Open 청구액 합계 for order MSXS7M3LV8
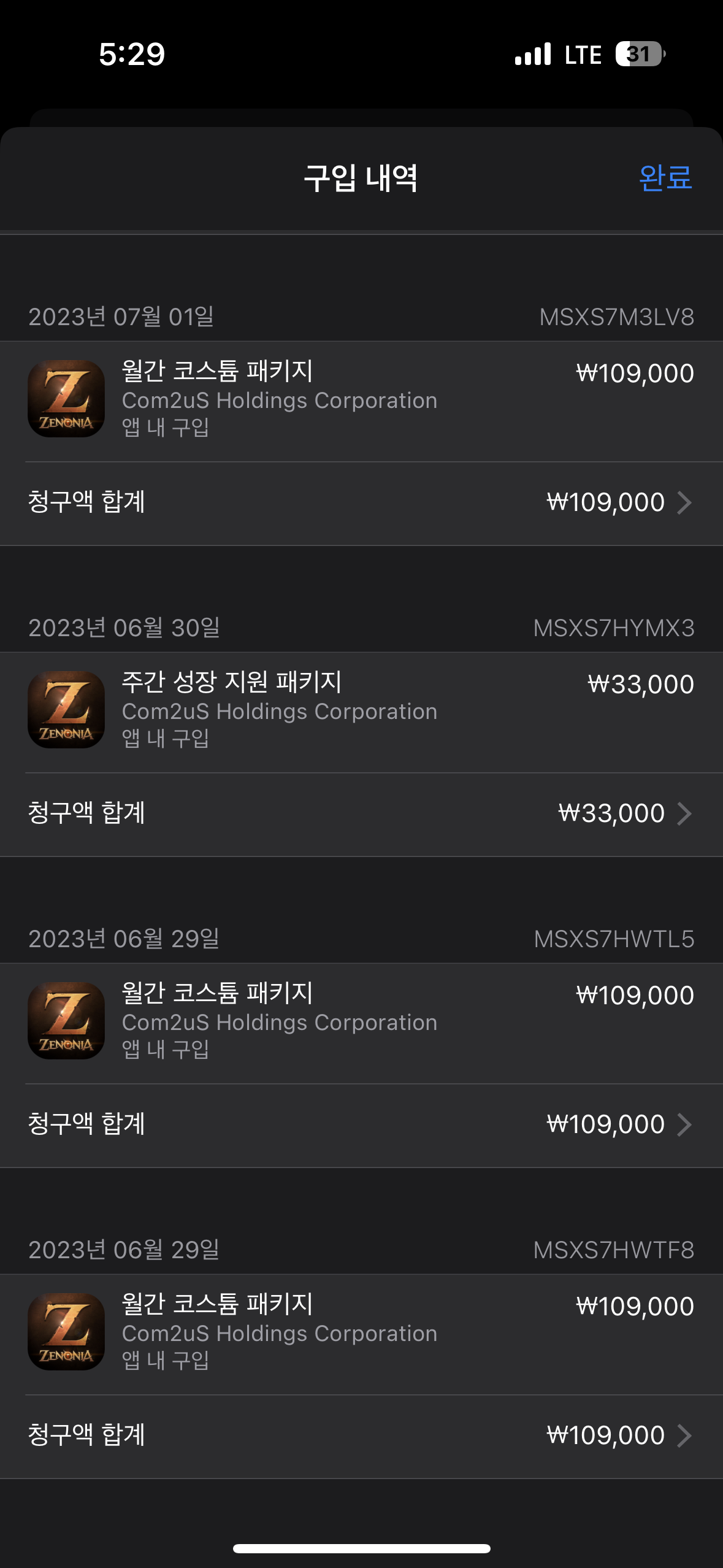 click(361, 503)
